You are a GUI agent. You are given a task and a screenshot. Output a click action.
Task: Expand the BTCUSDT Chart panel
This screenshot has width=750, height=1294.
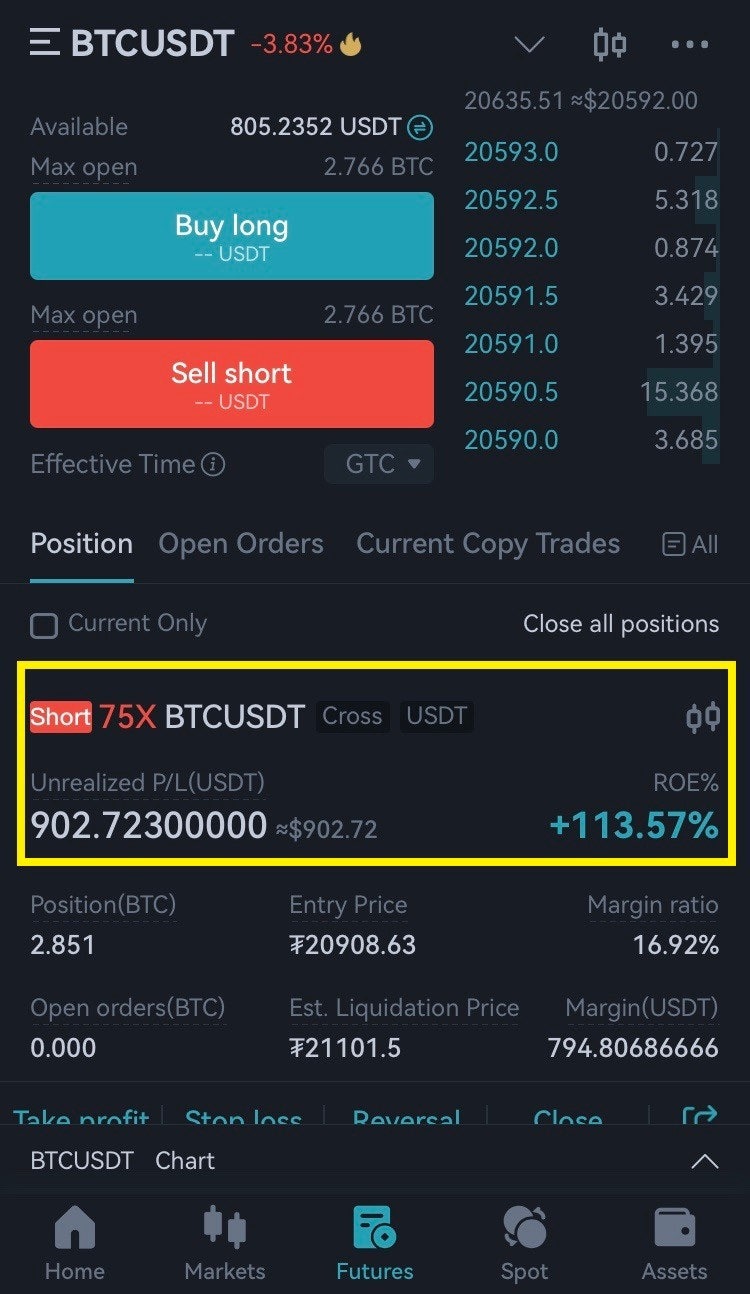click(x=705, y=1161)
